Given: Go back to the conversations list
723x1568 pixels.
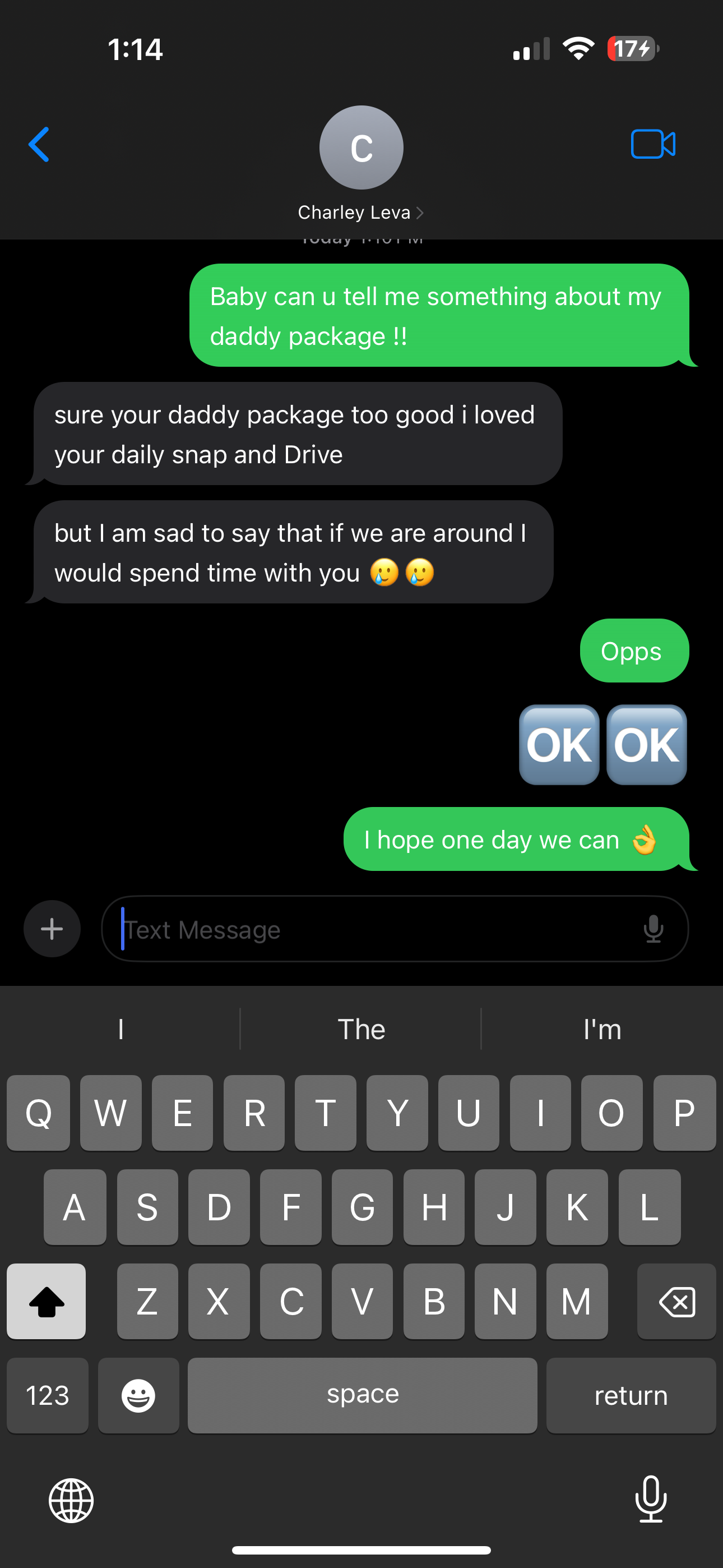Looking at the screenshot, I should [x=39, y=145].
